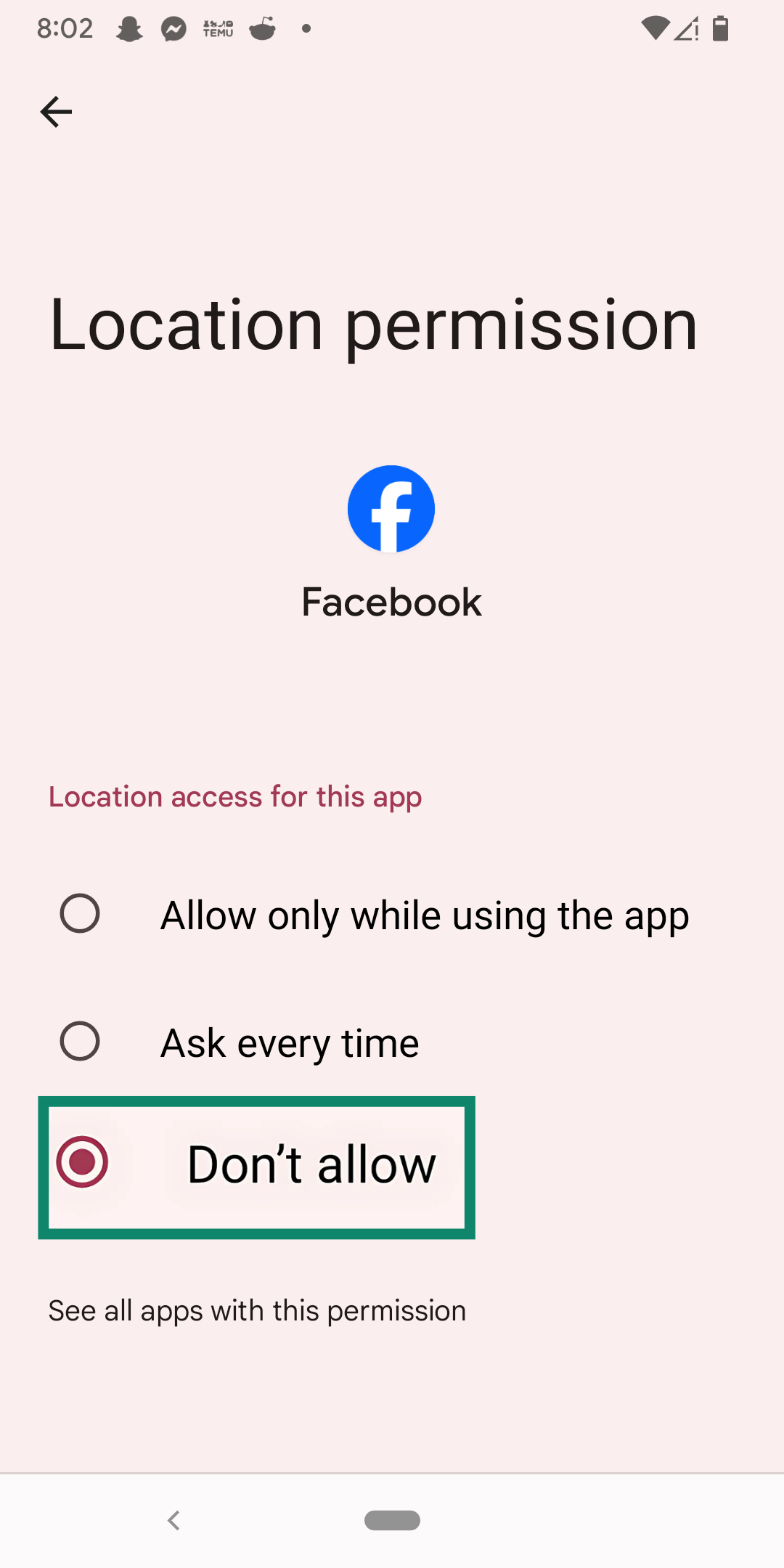Tap the Facebook app name label
This screenshot has width=784, height=1568.
[x=391, y=600]
